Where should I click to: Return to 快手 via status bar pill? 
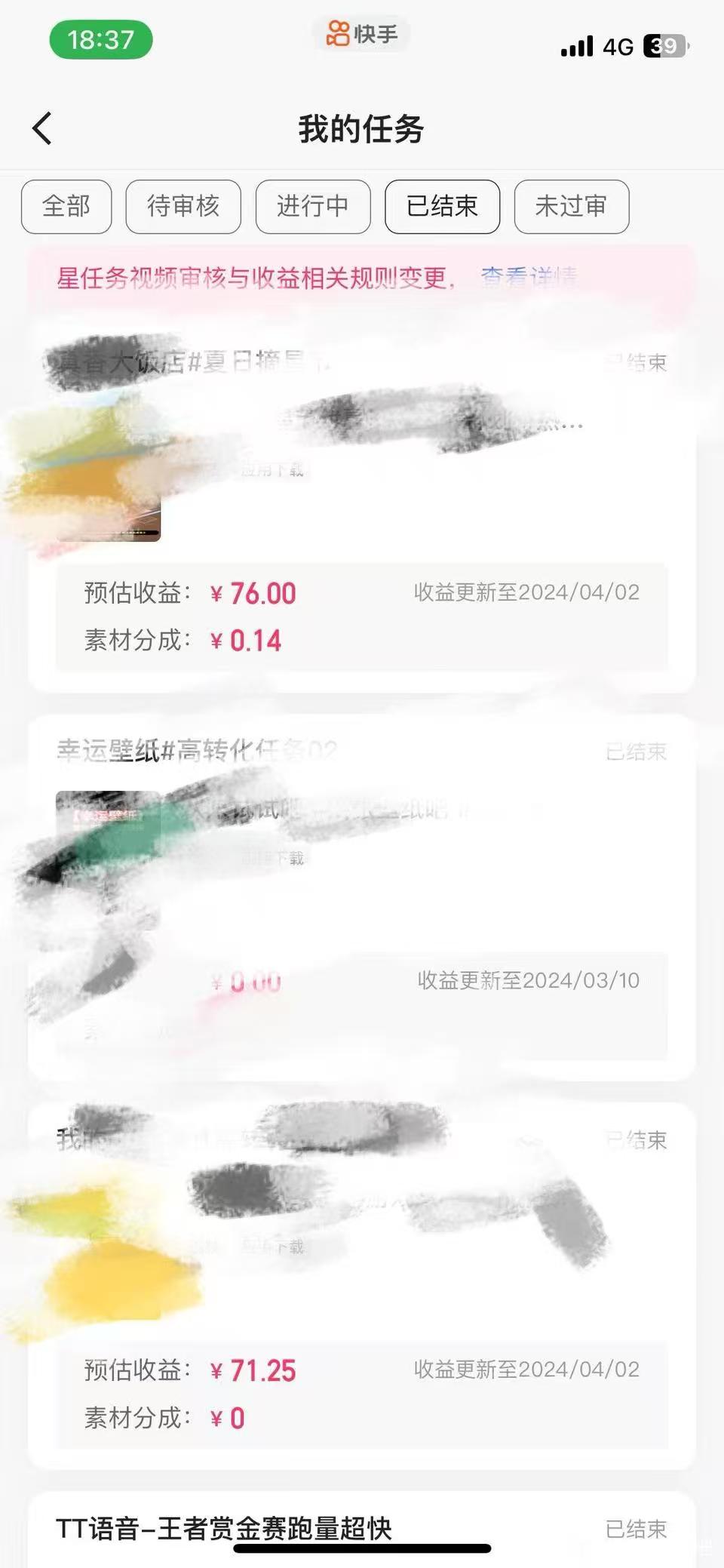click(x=362, y=34)
